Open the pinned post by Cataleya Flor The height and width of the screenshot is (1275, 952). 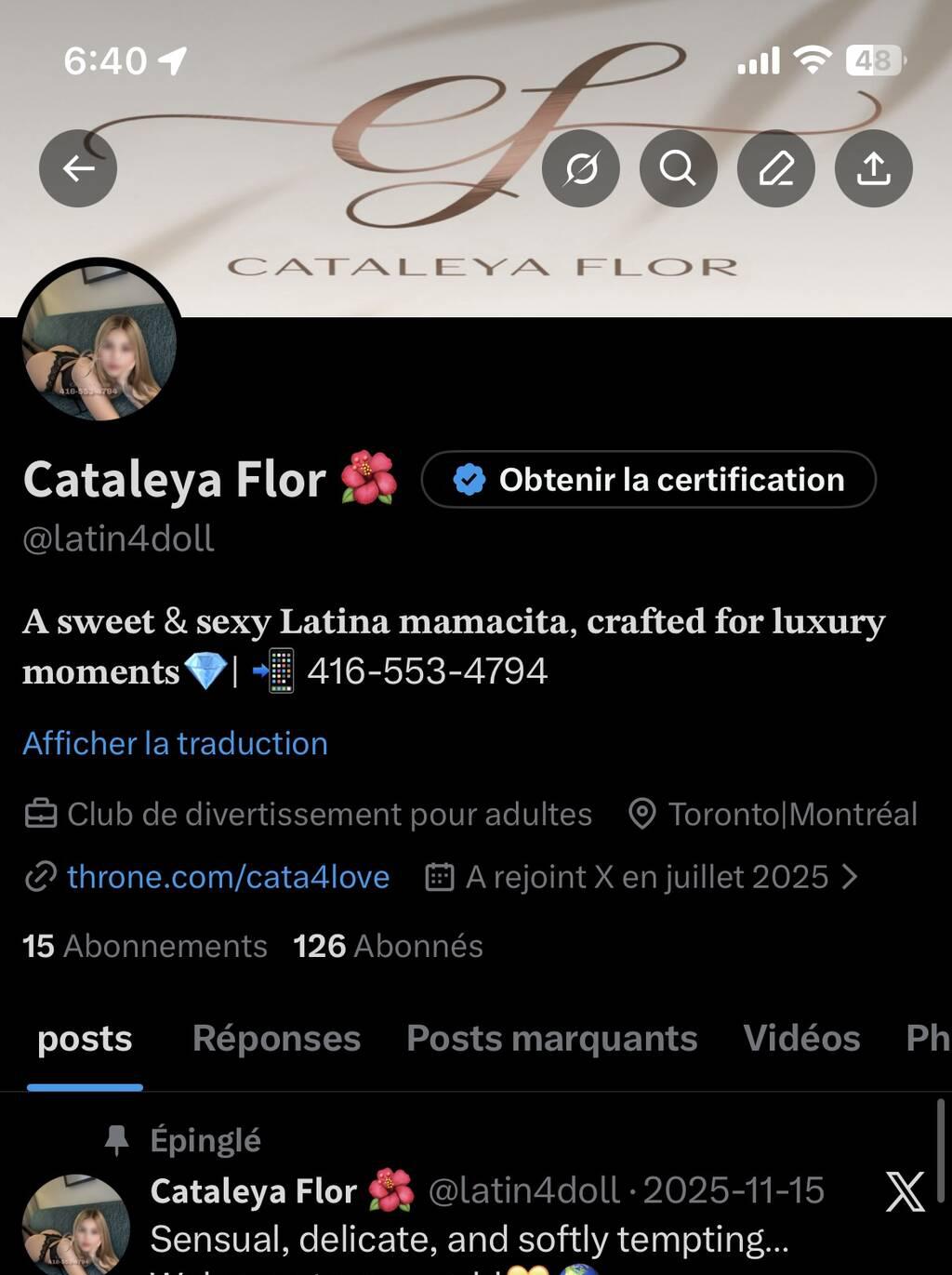coord(469,1240)
